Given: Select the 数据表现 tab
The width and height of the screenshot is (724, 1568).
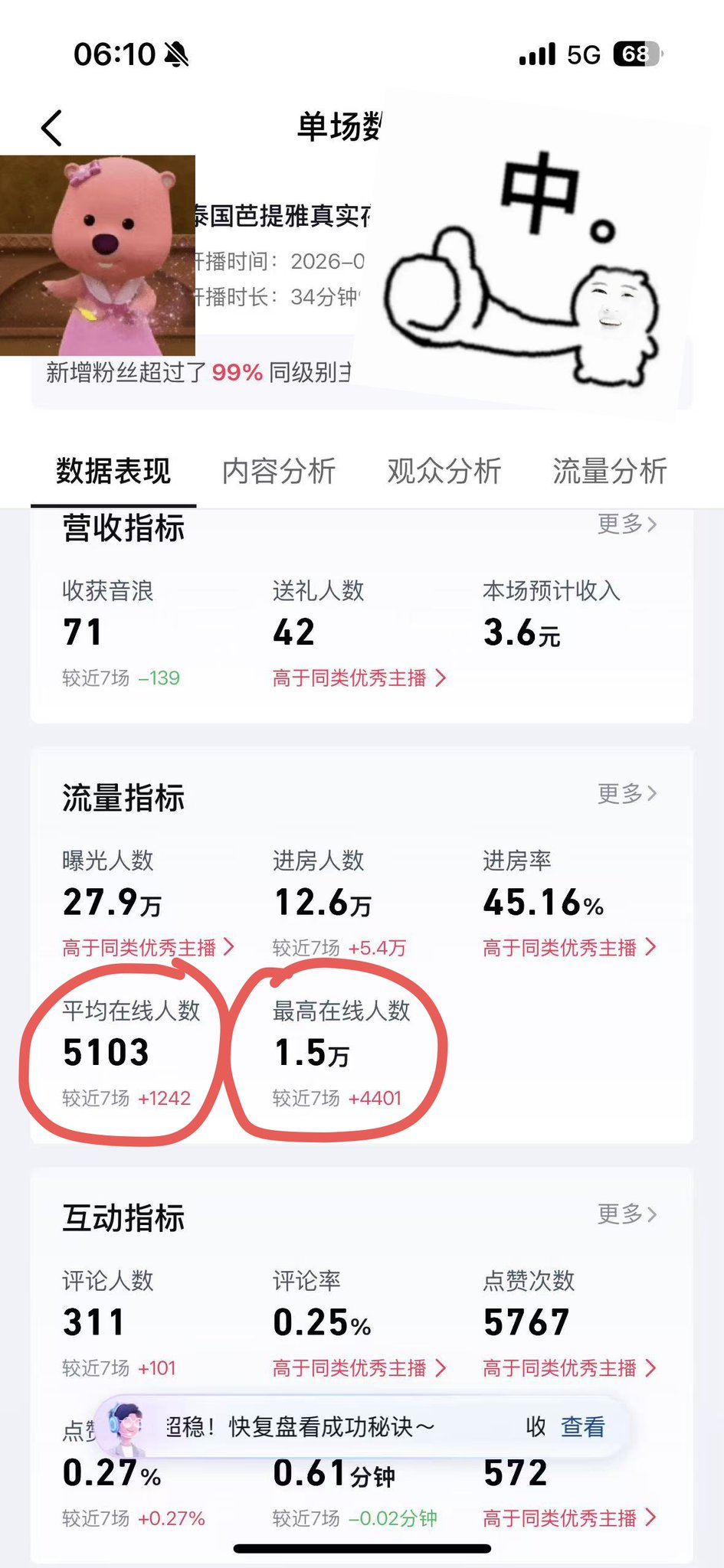Looking at the screenshot, I should pyautogui.click(x=113, y=471).
